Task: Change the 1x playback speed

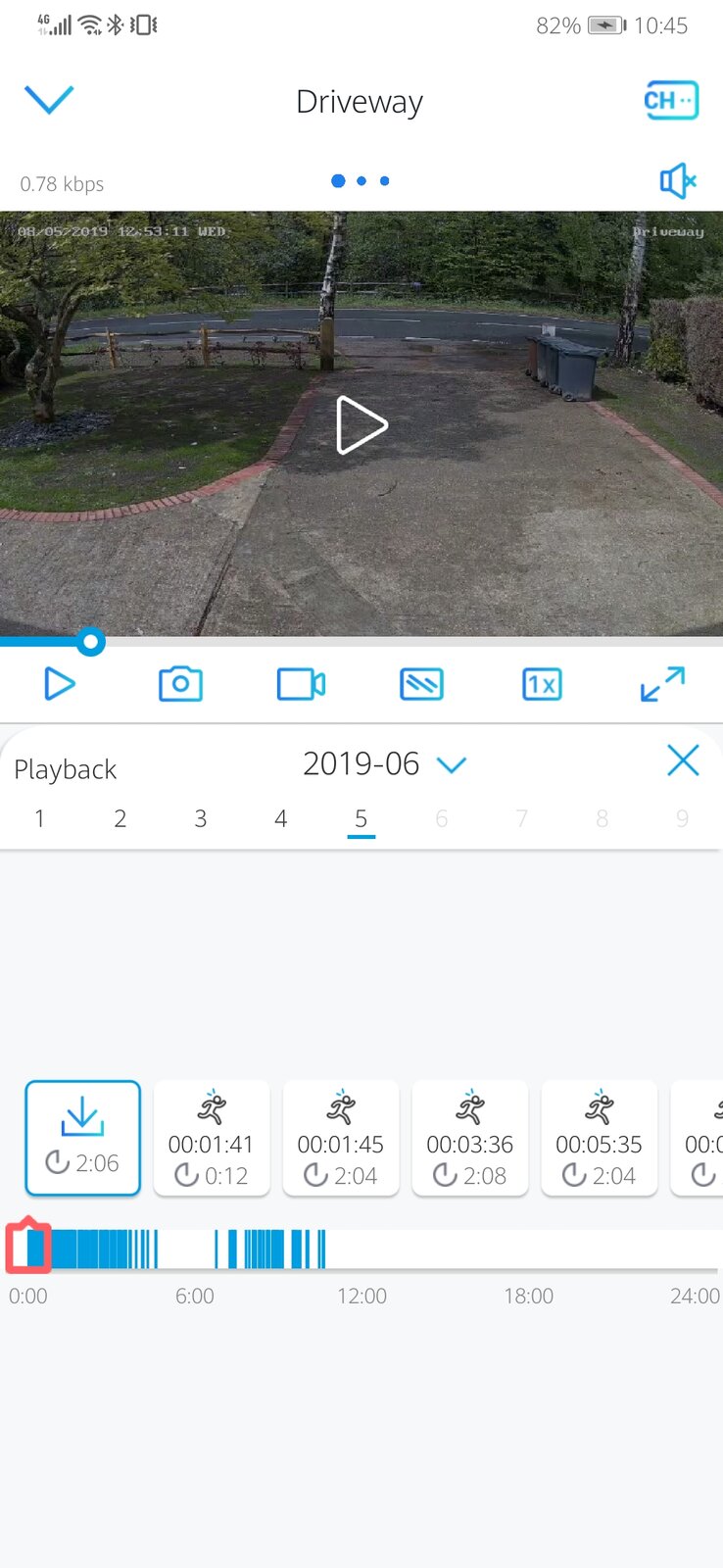Action: [542, 683]
